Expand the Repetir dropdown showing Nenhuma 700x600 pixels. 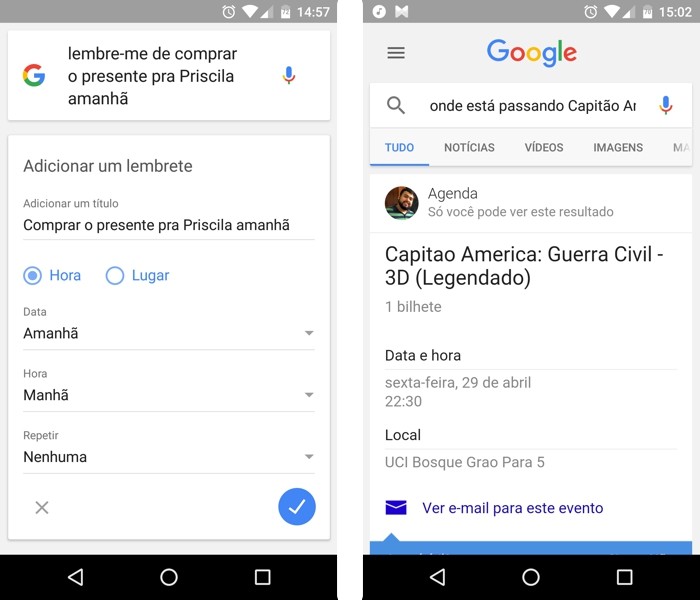tap(168, 457)
